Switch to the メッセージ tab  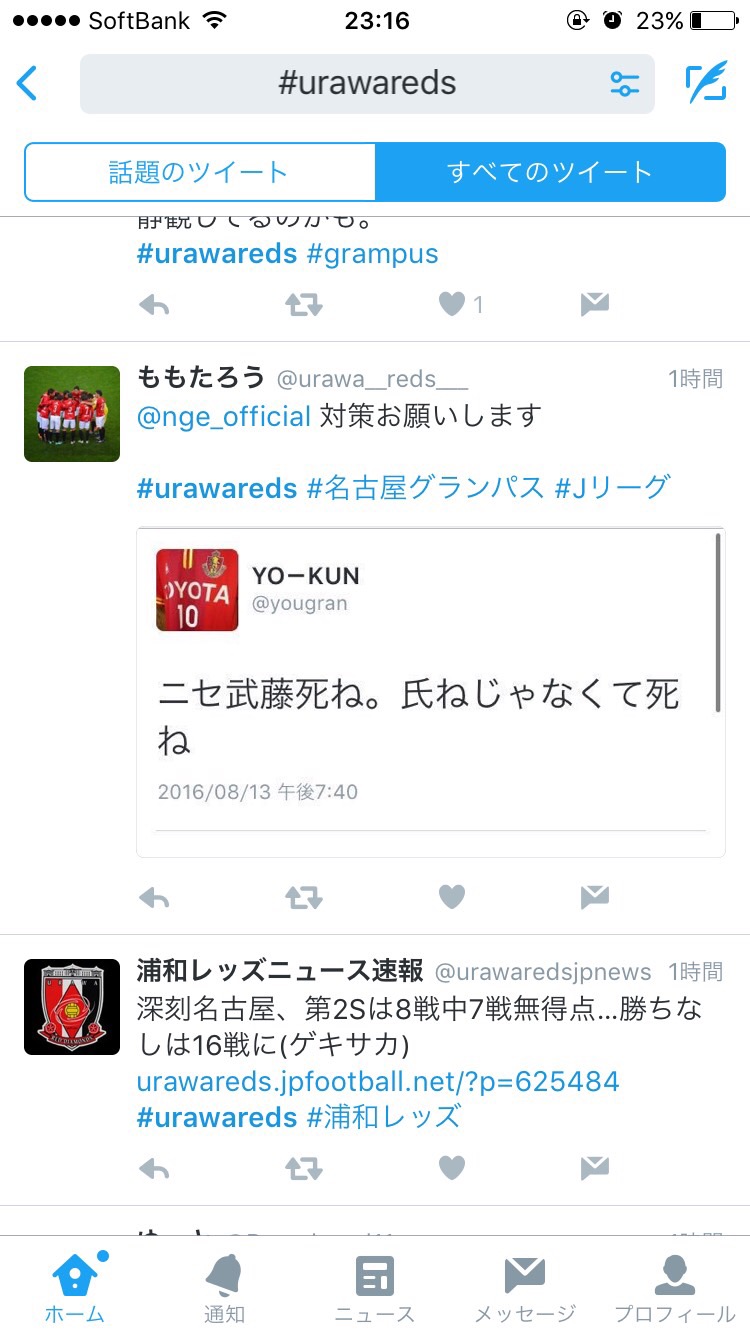click(x=525, y=1288)
